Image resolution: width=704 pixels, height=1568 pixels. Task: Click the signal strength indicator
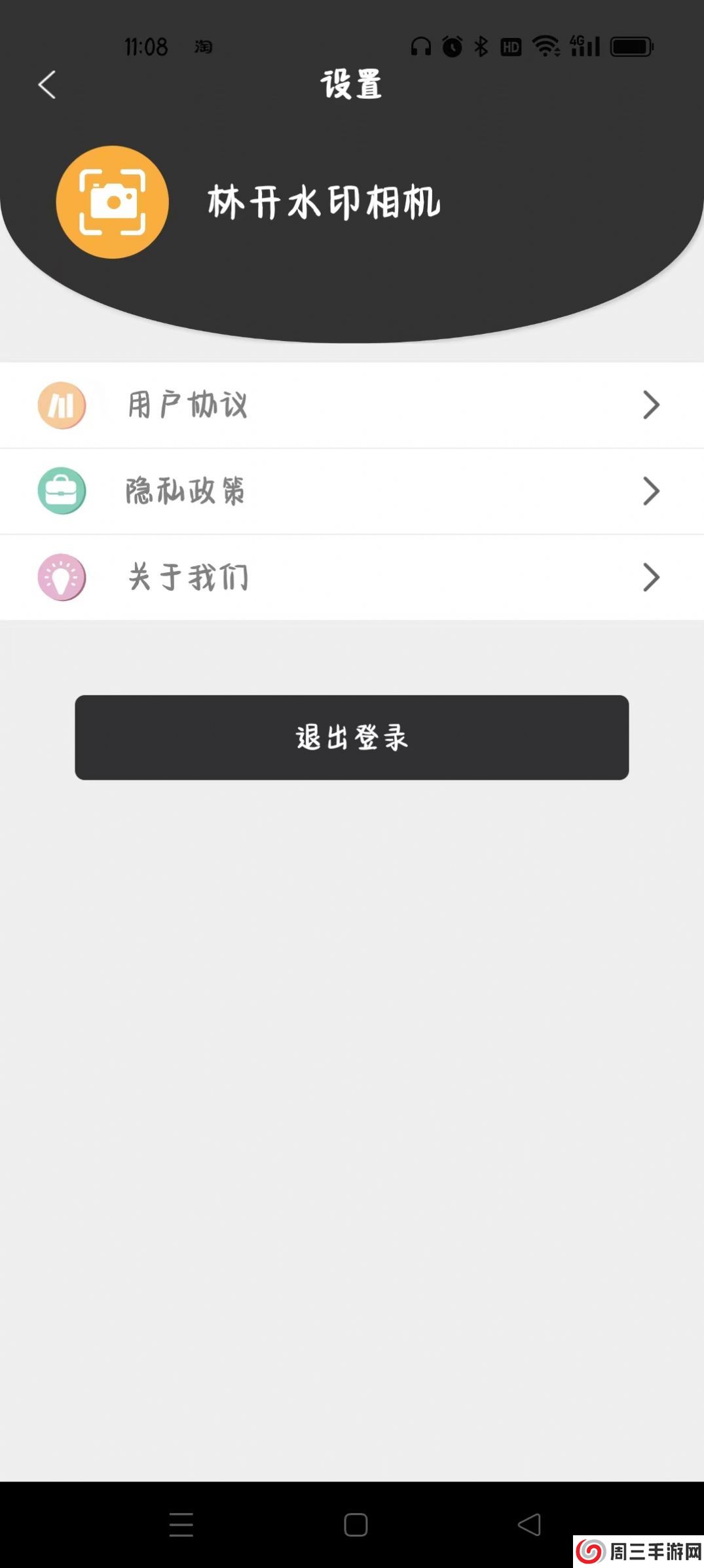pyautogui.click(x=583, y=46)
